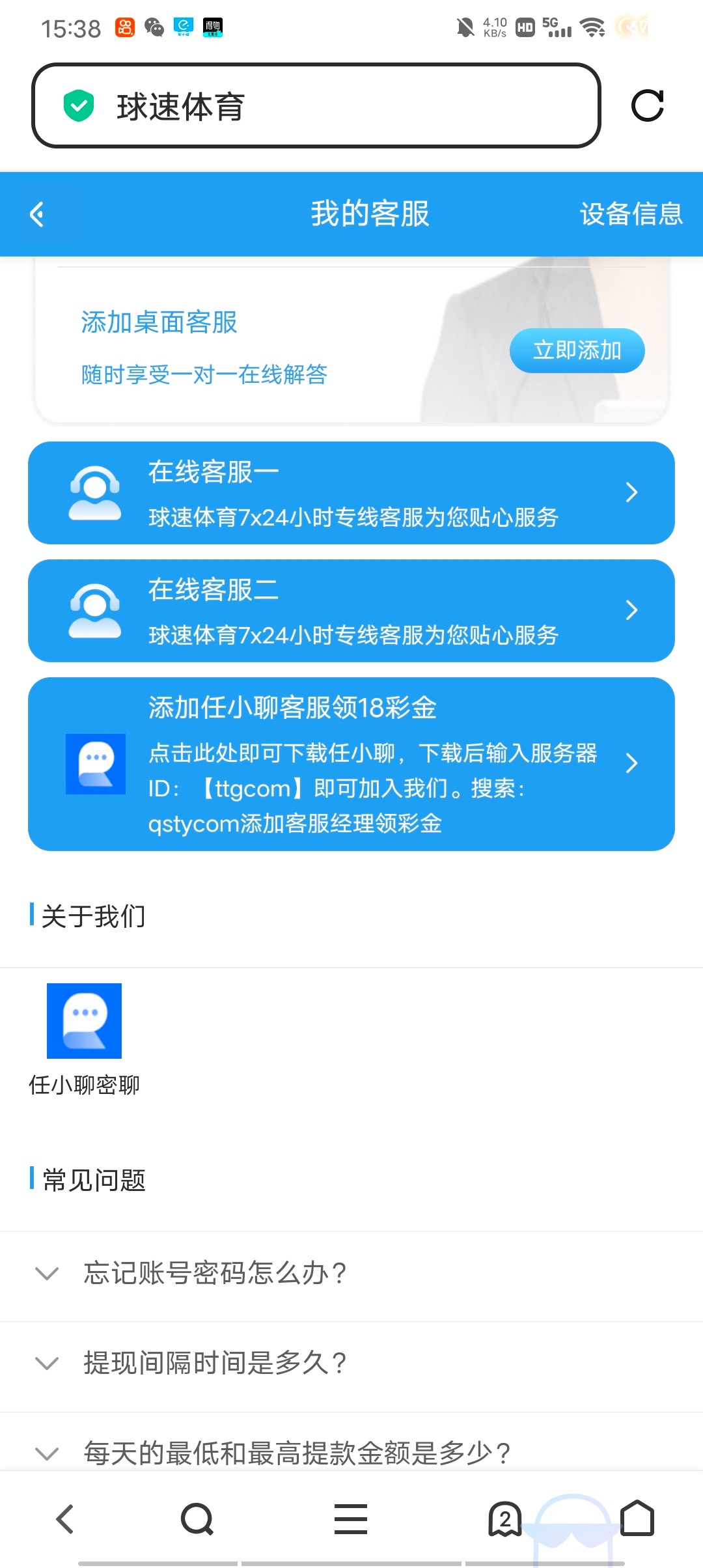Screen dimensions: 703x1568
Task: Open 添加任小聊客服领18彩金 card
Action: [351, 764]
